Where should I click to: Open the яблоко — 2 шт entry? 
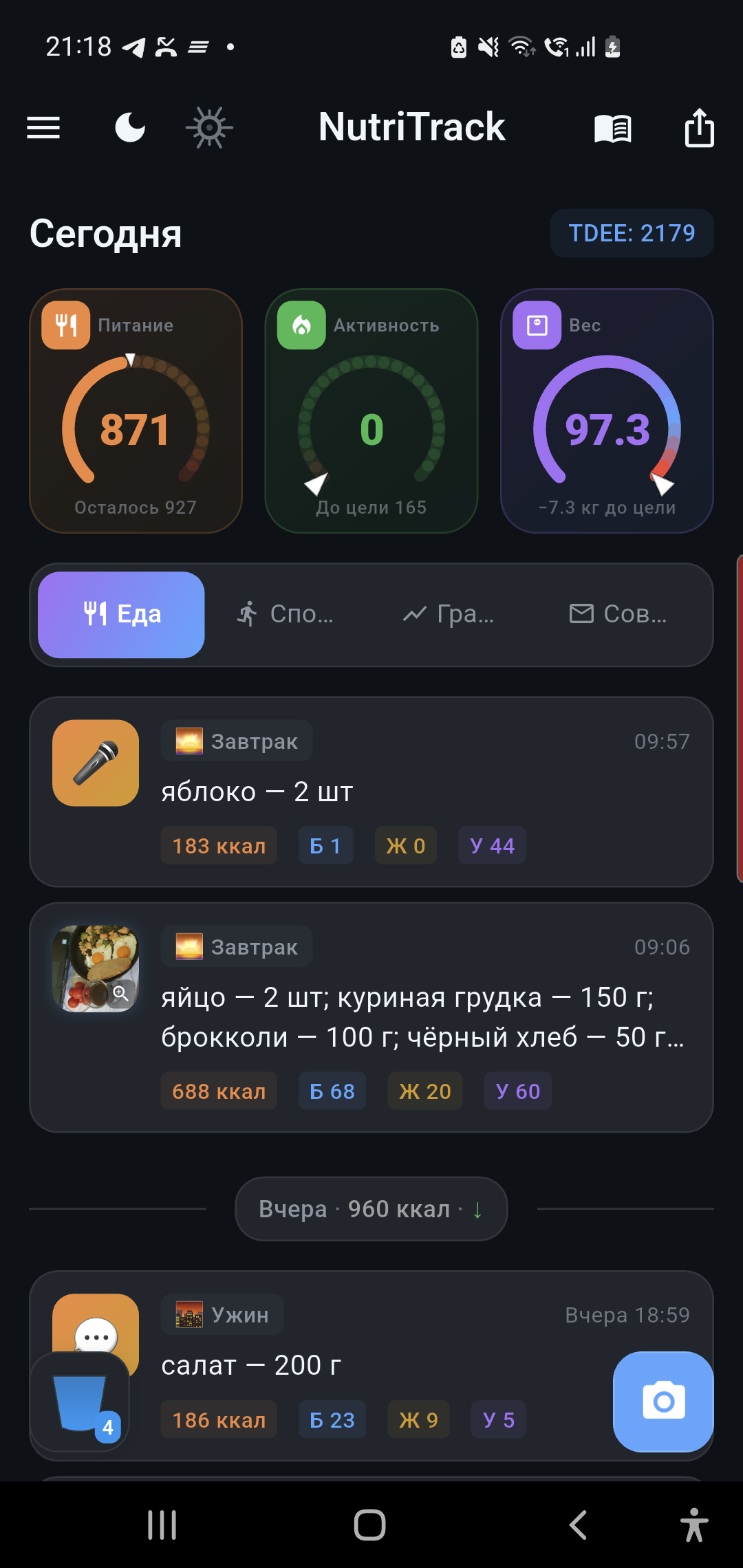[x=413, y=792]
